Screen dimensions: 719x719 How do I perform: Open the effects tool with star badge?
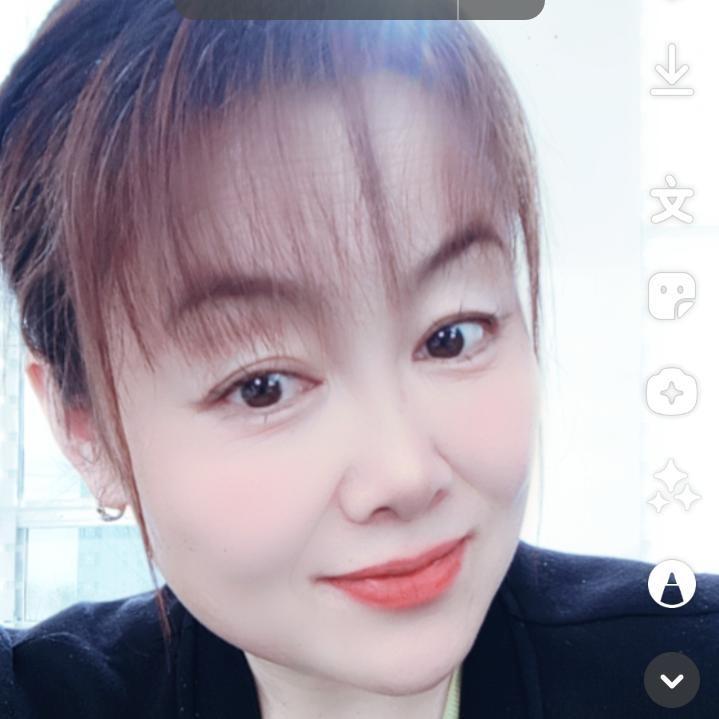[x=672, y=392]
